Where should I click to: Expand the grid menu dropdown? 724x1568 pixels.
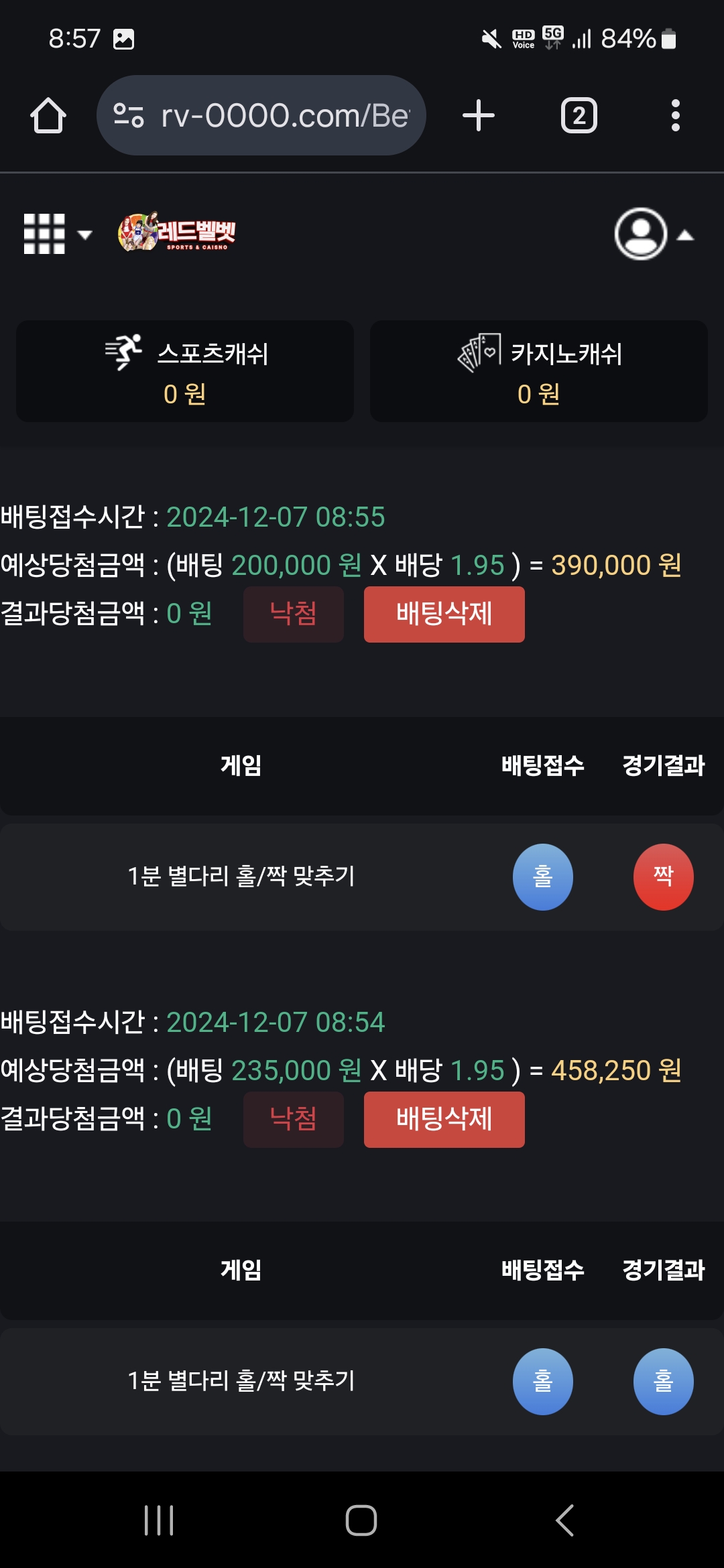point(56,234)
